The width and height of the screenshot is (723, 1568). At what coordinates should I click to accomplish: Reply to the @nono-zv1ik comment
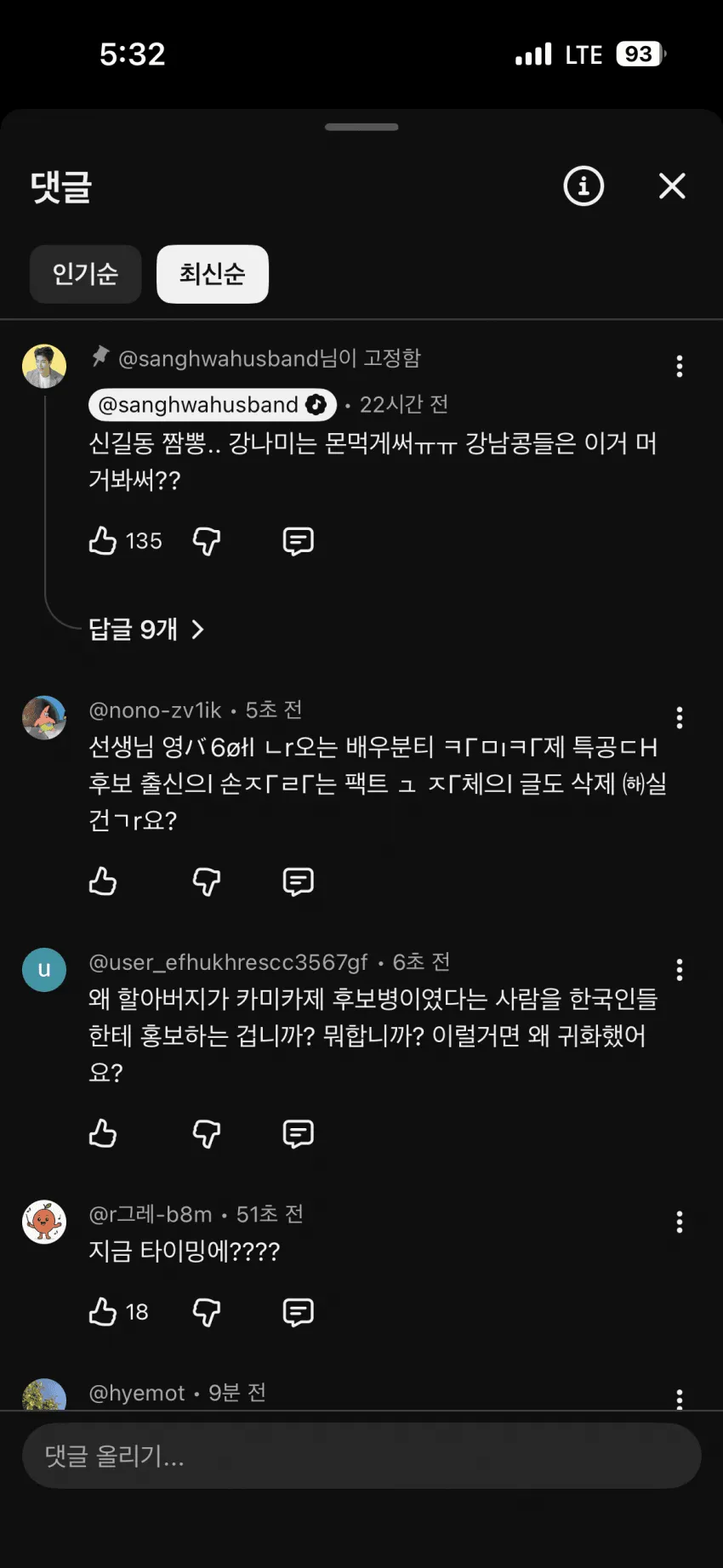[298, 881]
